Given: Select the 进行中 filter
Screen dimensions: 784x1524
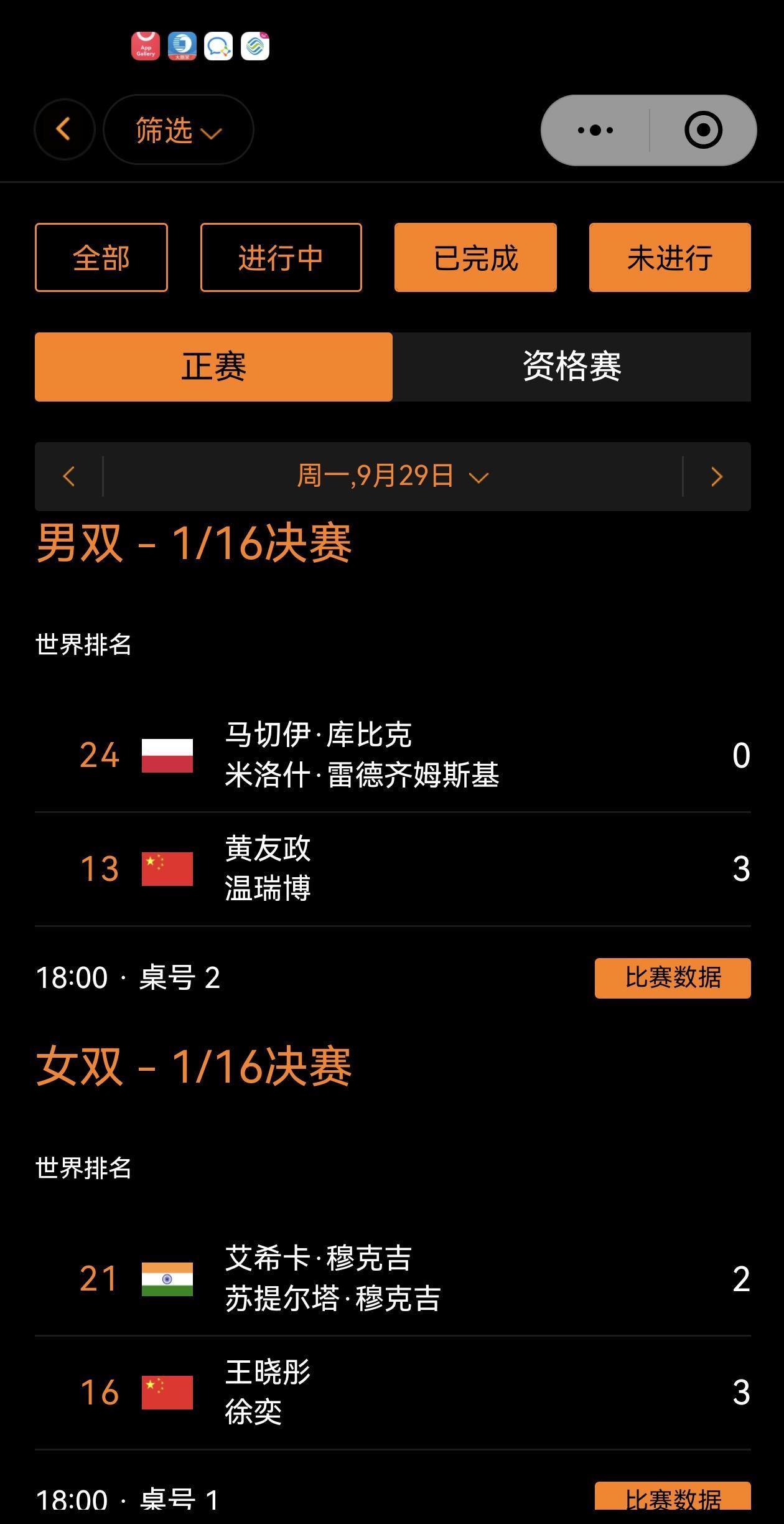Looking at the screenshot, I should pos(281,258).
